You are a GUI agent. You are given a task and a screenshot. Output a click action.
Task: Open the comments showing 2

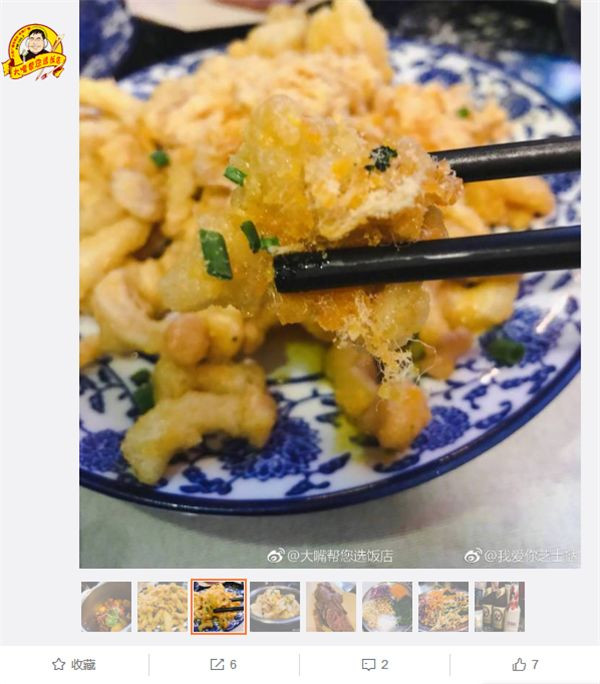[x=374, y=664]
